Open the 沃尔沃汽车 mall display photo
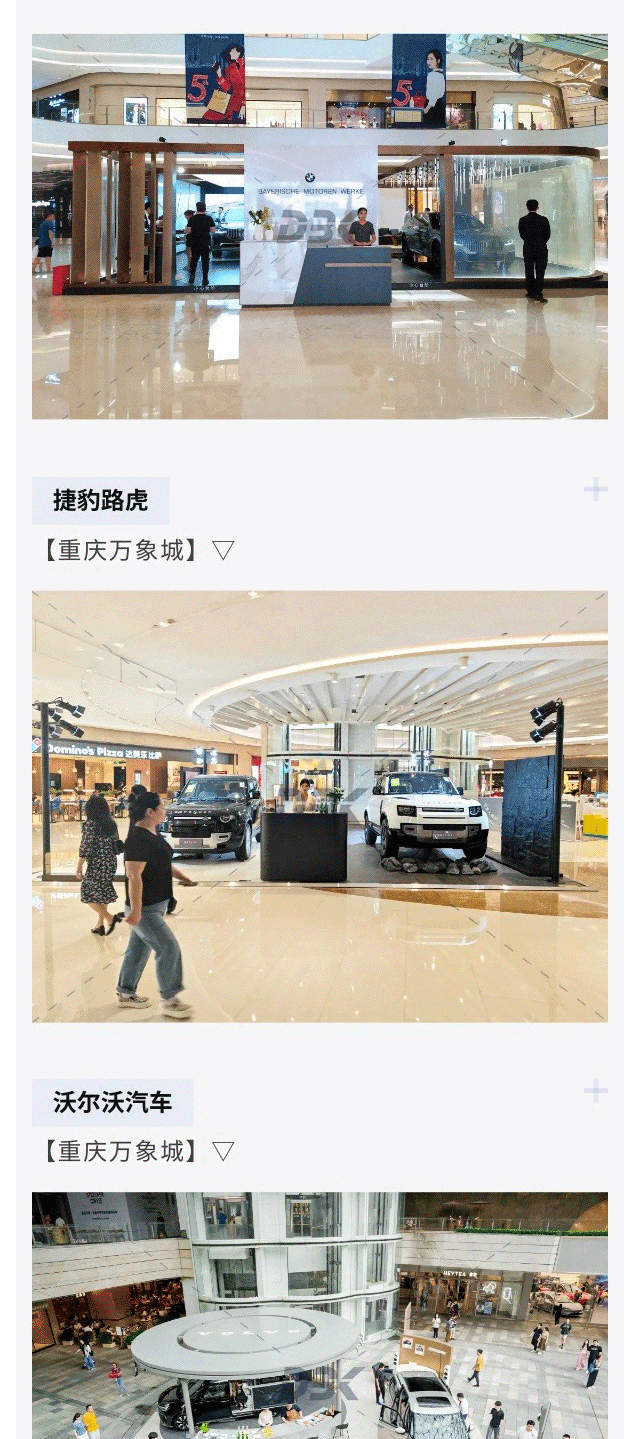This screenshot has height=1439, width=640. [319, 1315]
